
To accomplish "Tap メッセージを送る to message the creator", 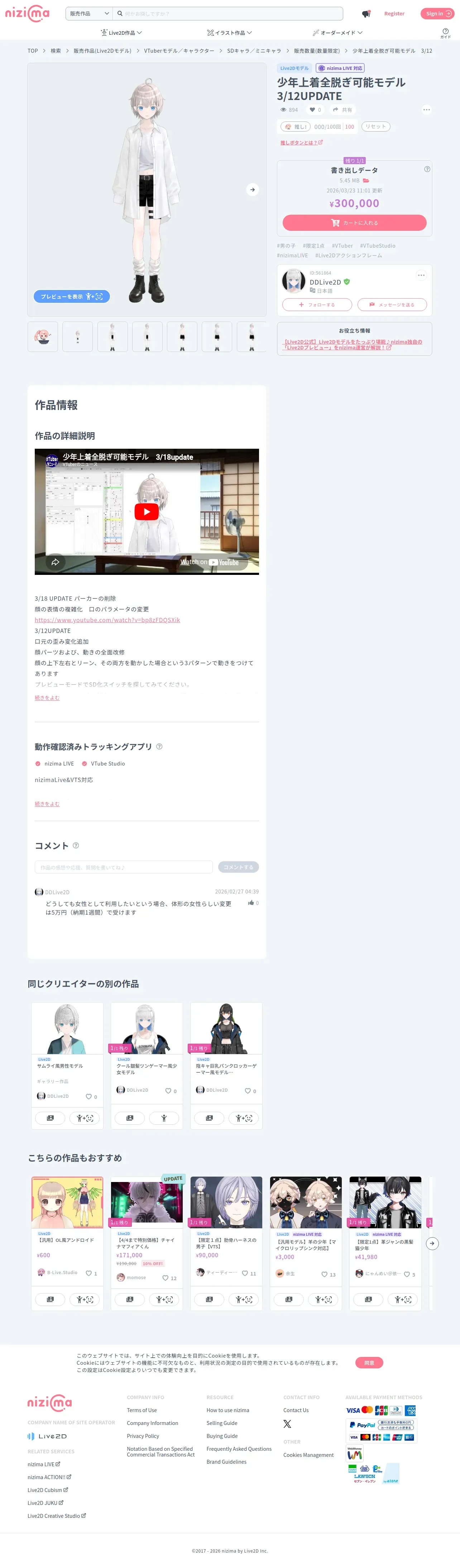I will [392, 304].
